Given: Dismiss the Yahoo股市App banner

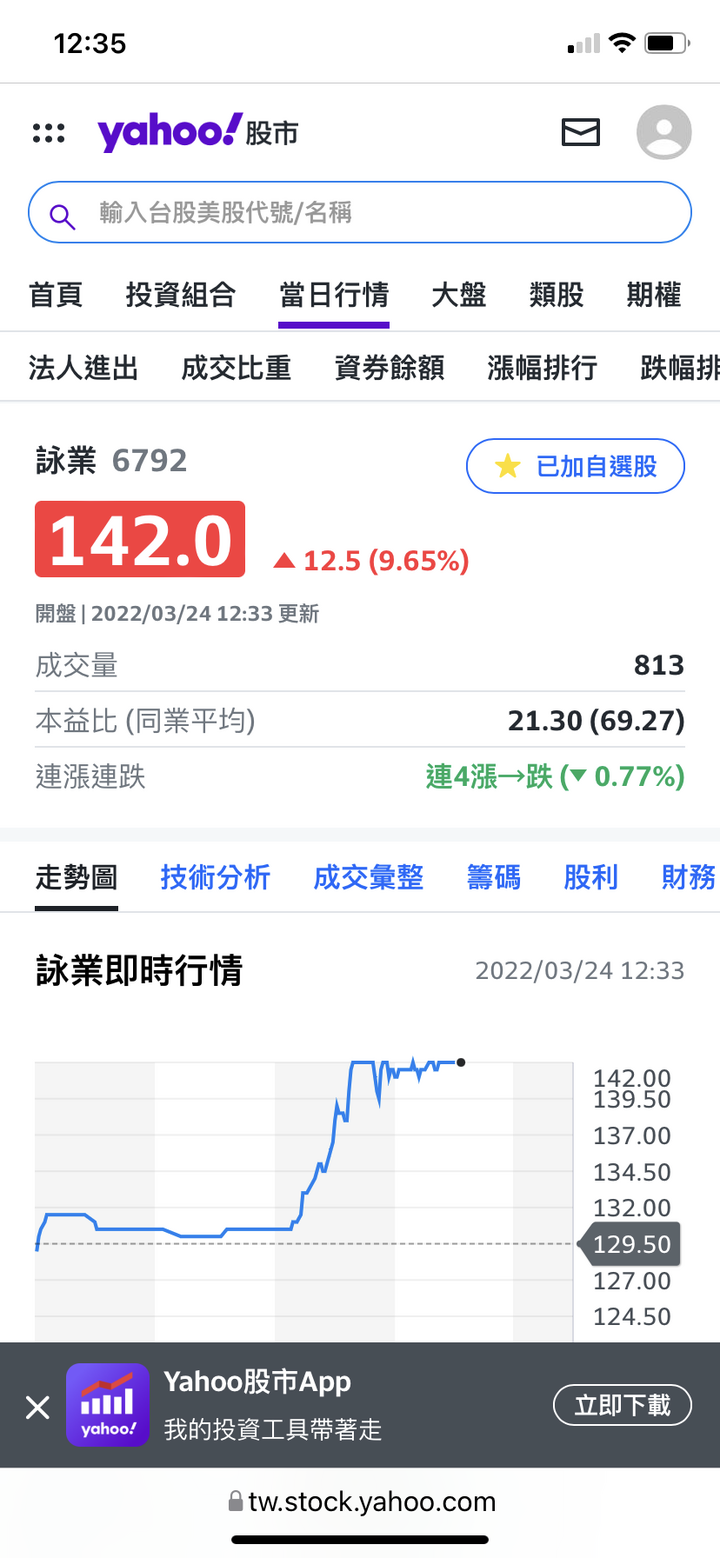Looking at the screenshot, I should (x=37, y=1408).
